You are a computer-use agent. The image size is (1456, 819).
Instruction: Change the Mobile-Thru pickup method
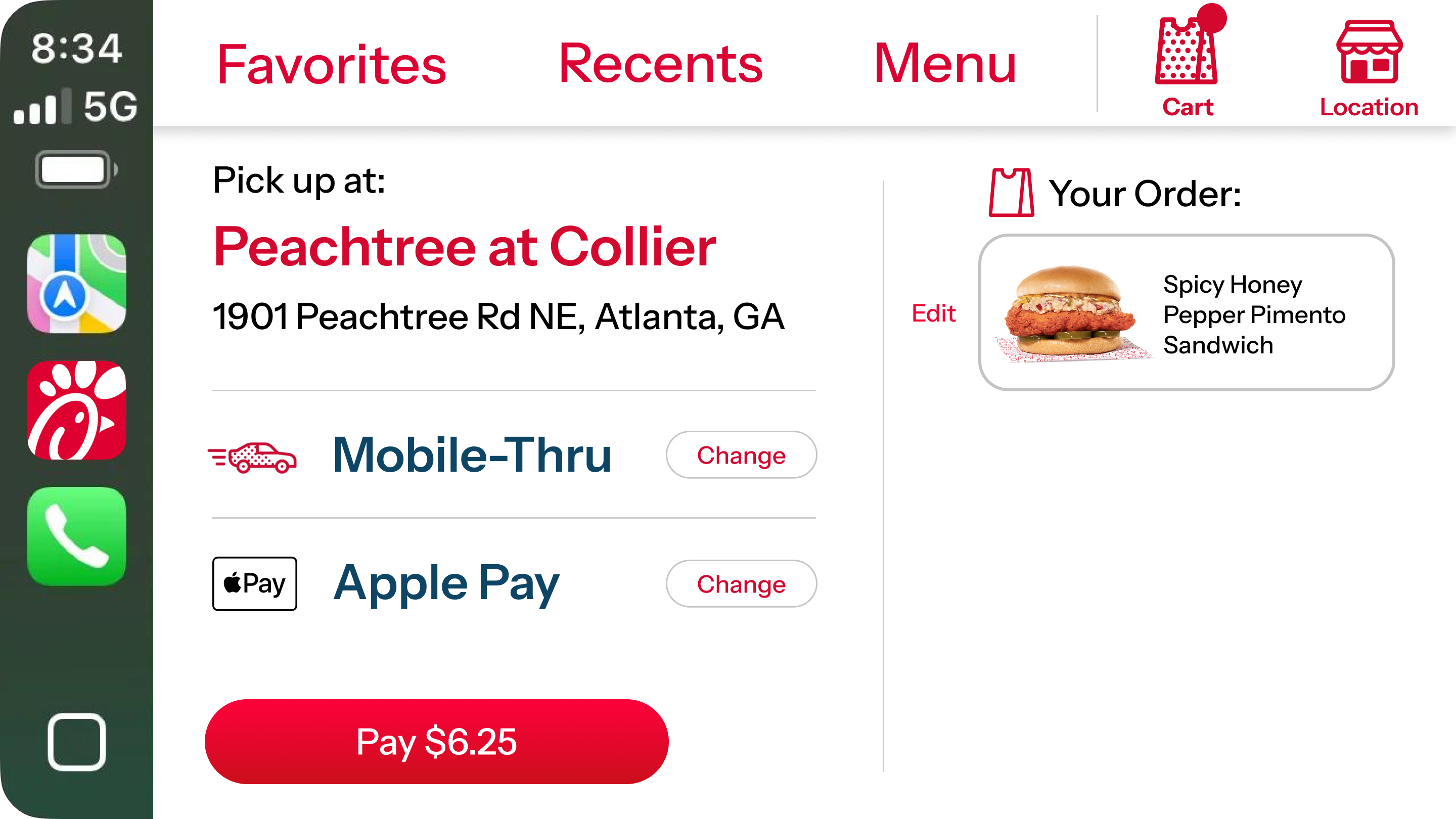pyautogui.click(x=741, y=455)
